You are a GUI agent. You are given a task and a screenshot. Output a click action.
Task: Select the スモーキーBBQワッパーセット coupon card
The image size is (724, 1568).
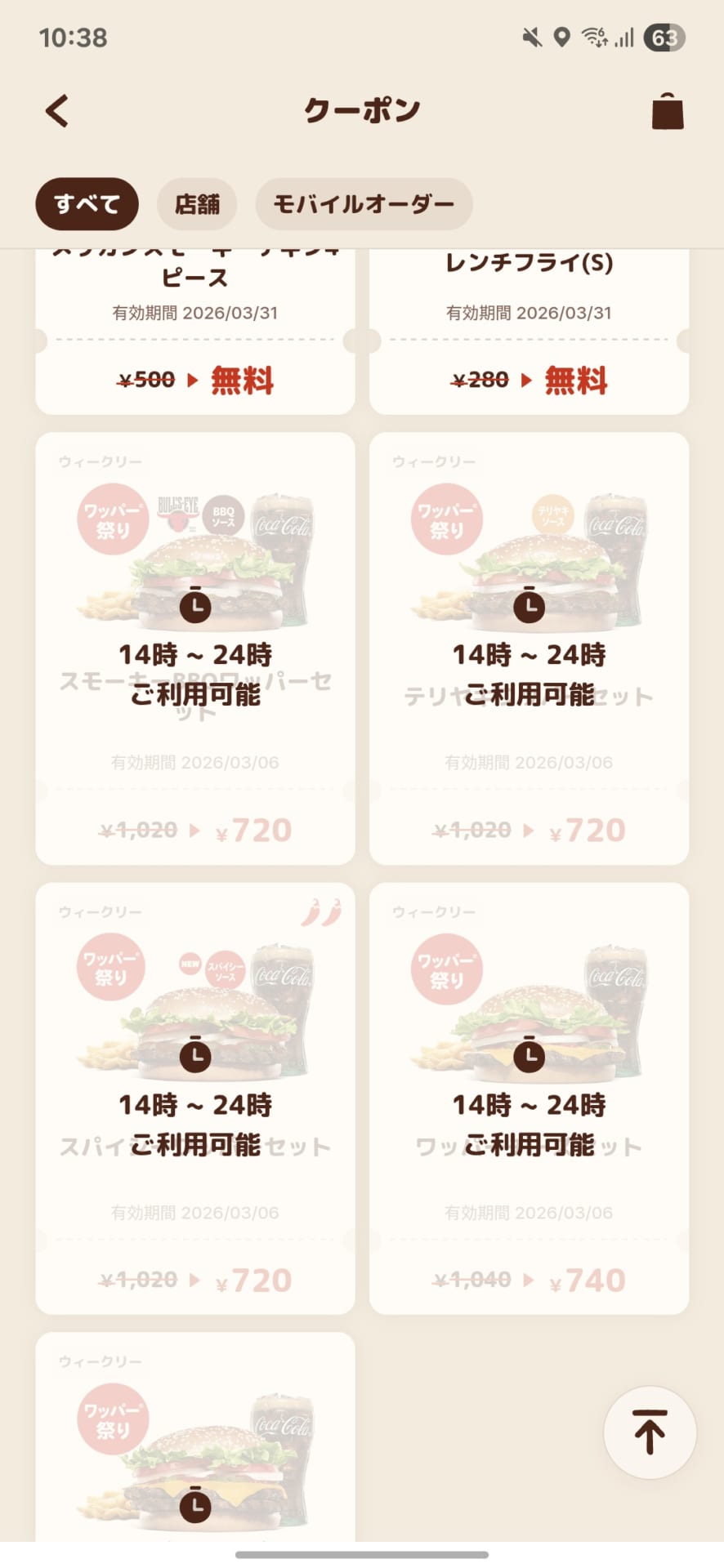[194, 648]
